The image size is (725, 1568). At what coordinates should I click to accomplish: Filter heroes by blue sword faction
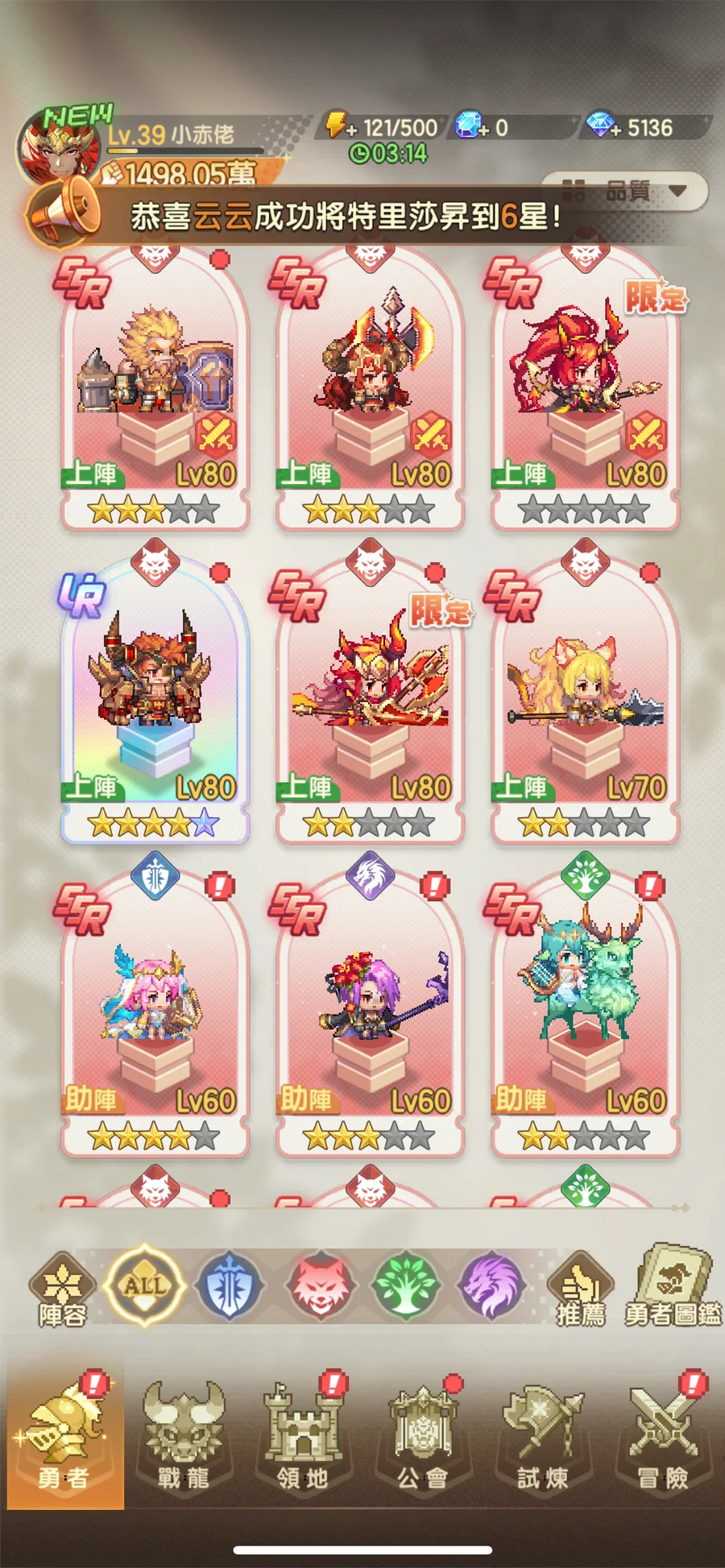(x=230, y=1286)
